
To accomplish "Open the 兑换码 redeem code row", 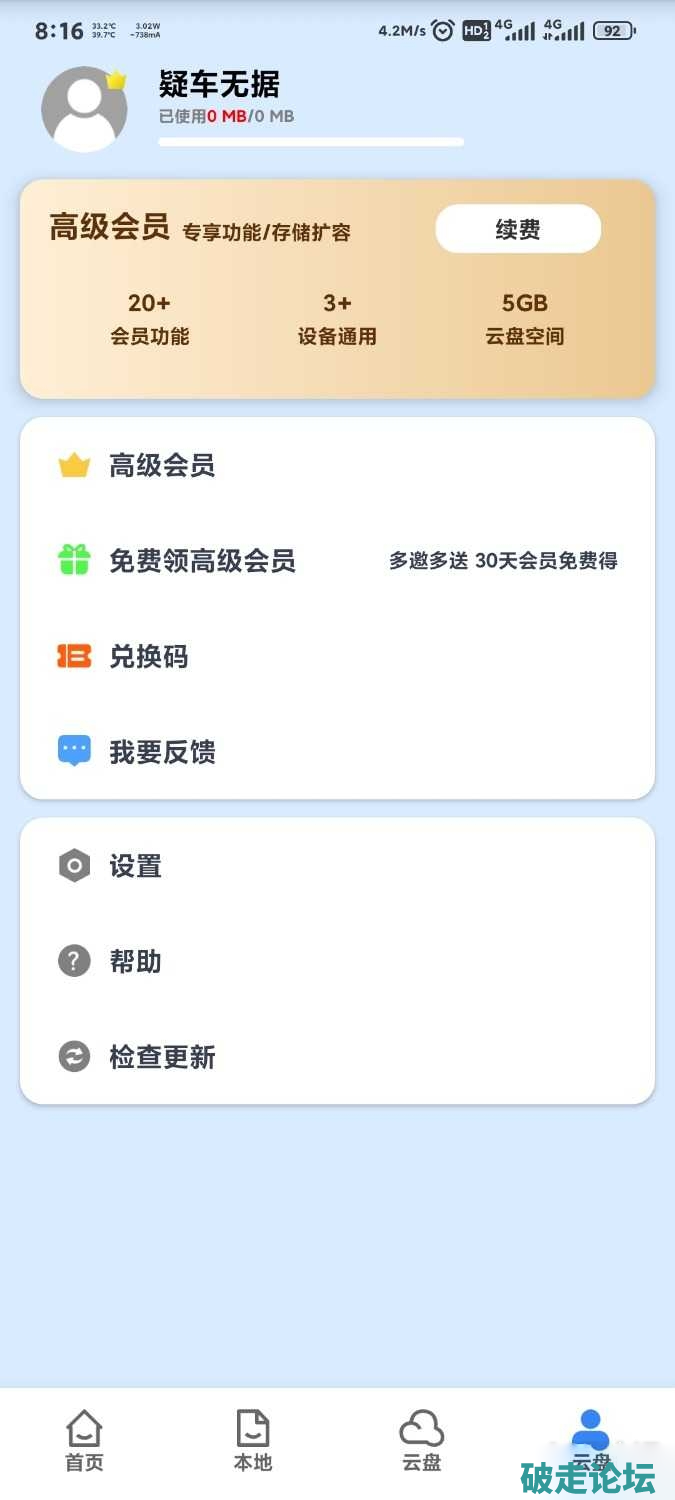I will pyautogui.click(x=337, y=657).
